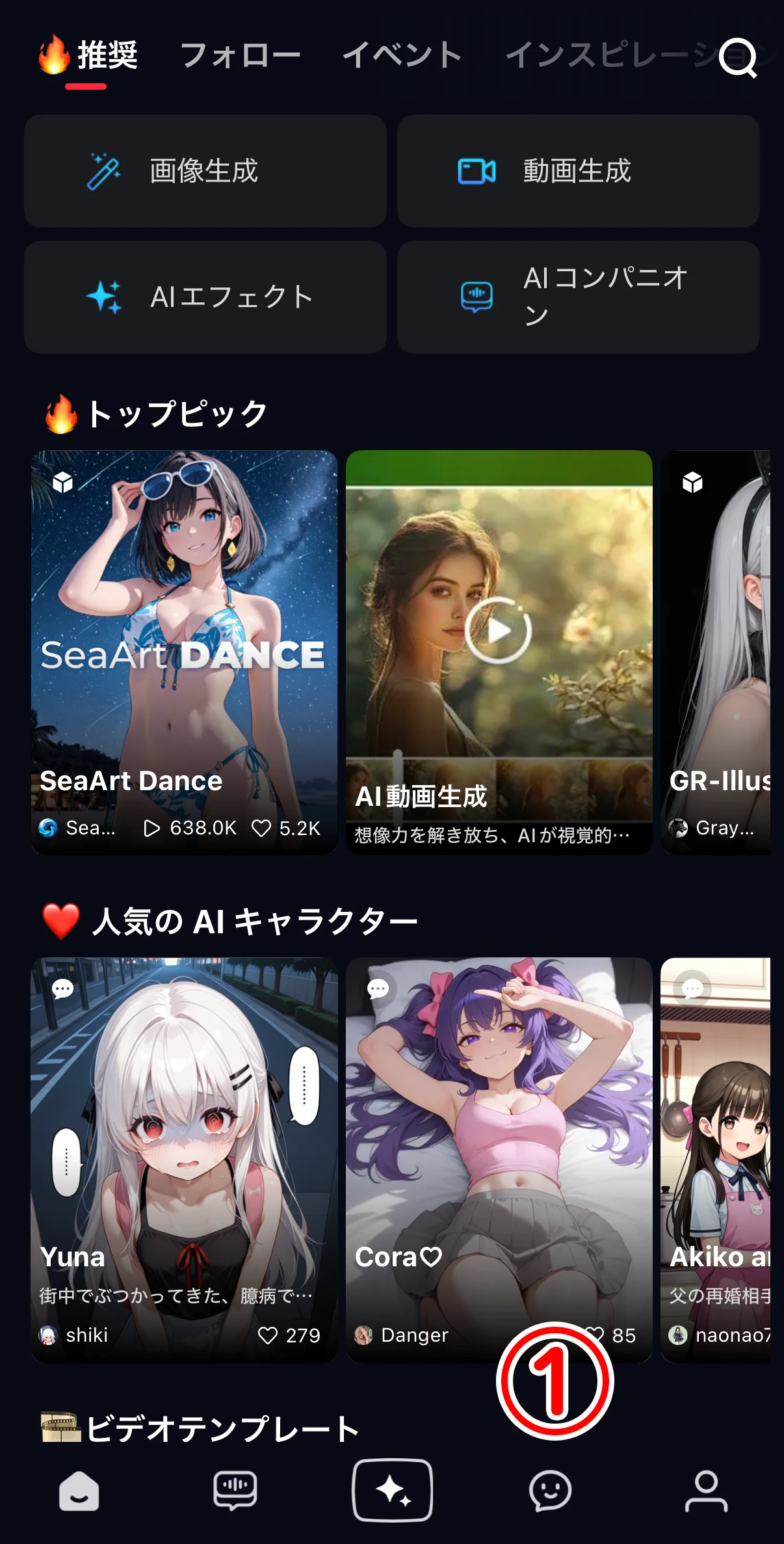The image size is (784, 1544).
Task: Open 画像生成 image generation
Action: [x=205, y=171]
